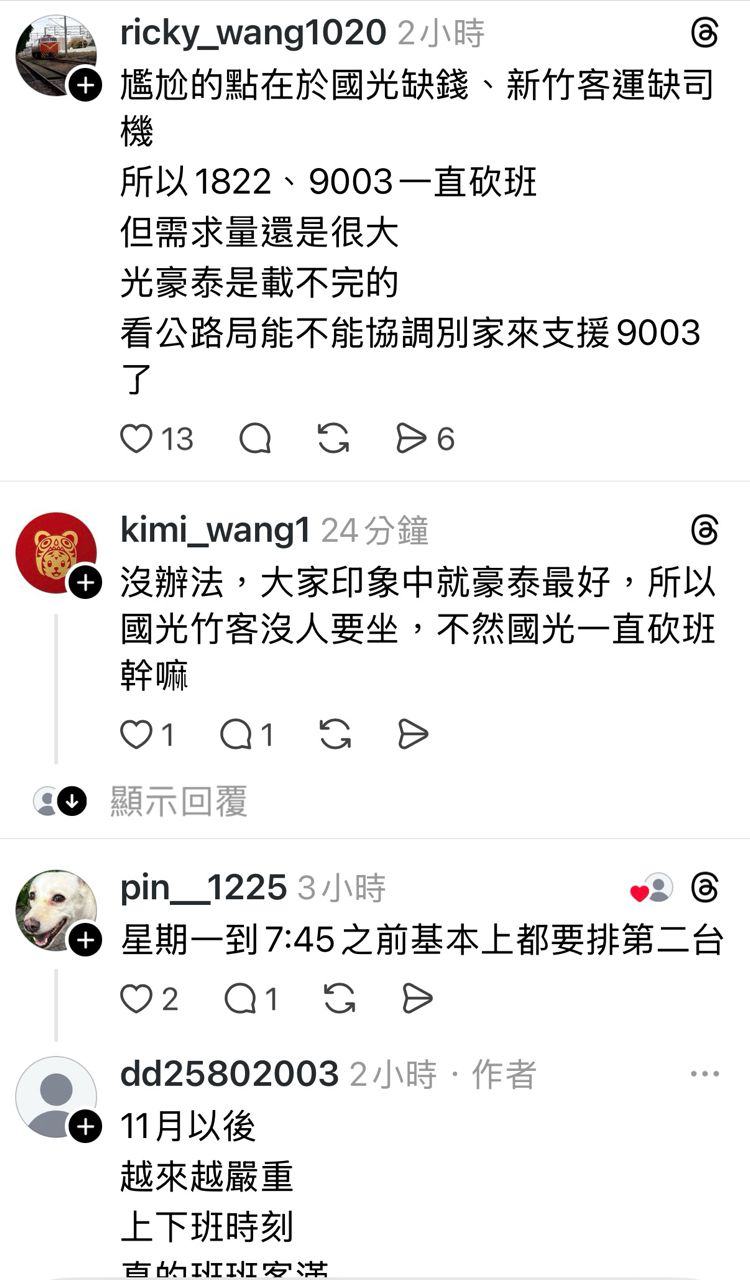The width and height of the screenshot is (750, 1280).
Task: Expand 顯示回覆 under kimi_wang1's comment
Action: 178,802
